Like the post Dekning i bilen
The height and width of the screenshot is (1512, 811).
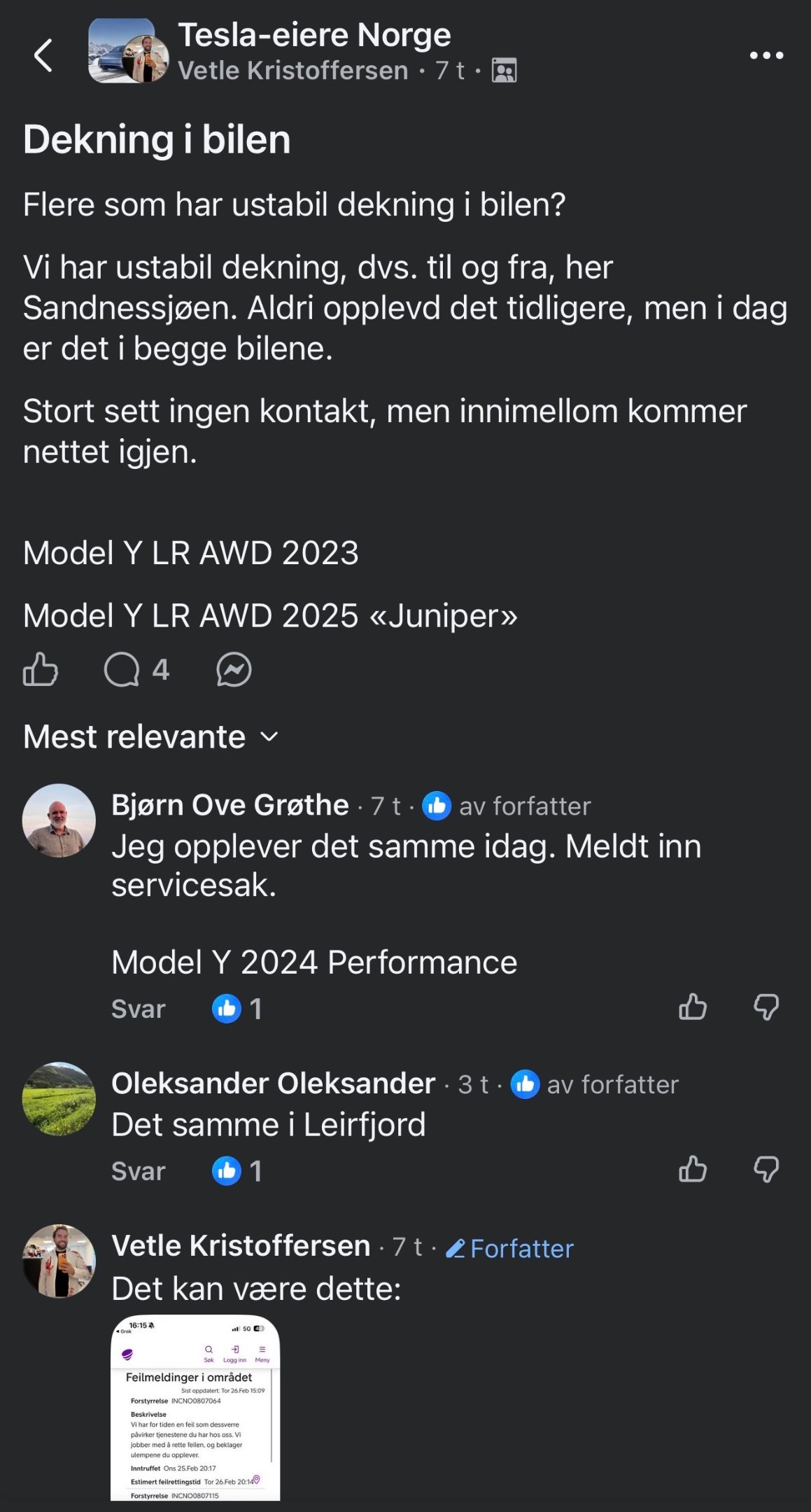(41, 669)
